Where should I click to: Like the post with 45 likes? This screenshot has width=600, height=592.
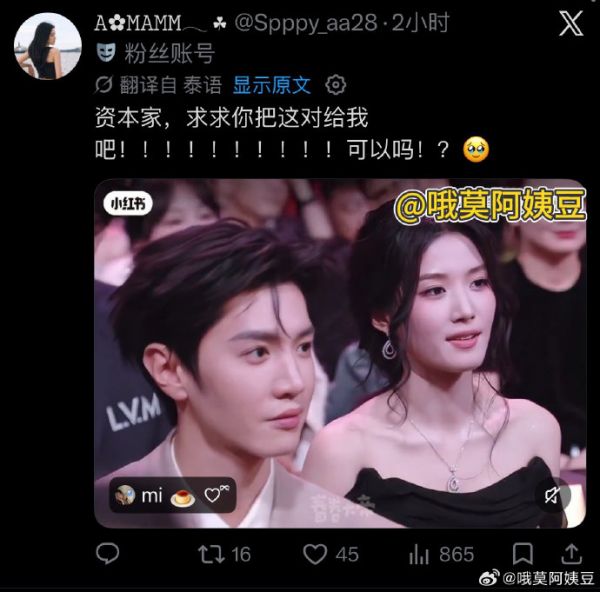pyautogui.click(x=331, y=554)
